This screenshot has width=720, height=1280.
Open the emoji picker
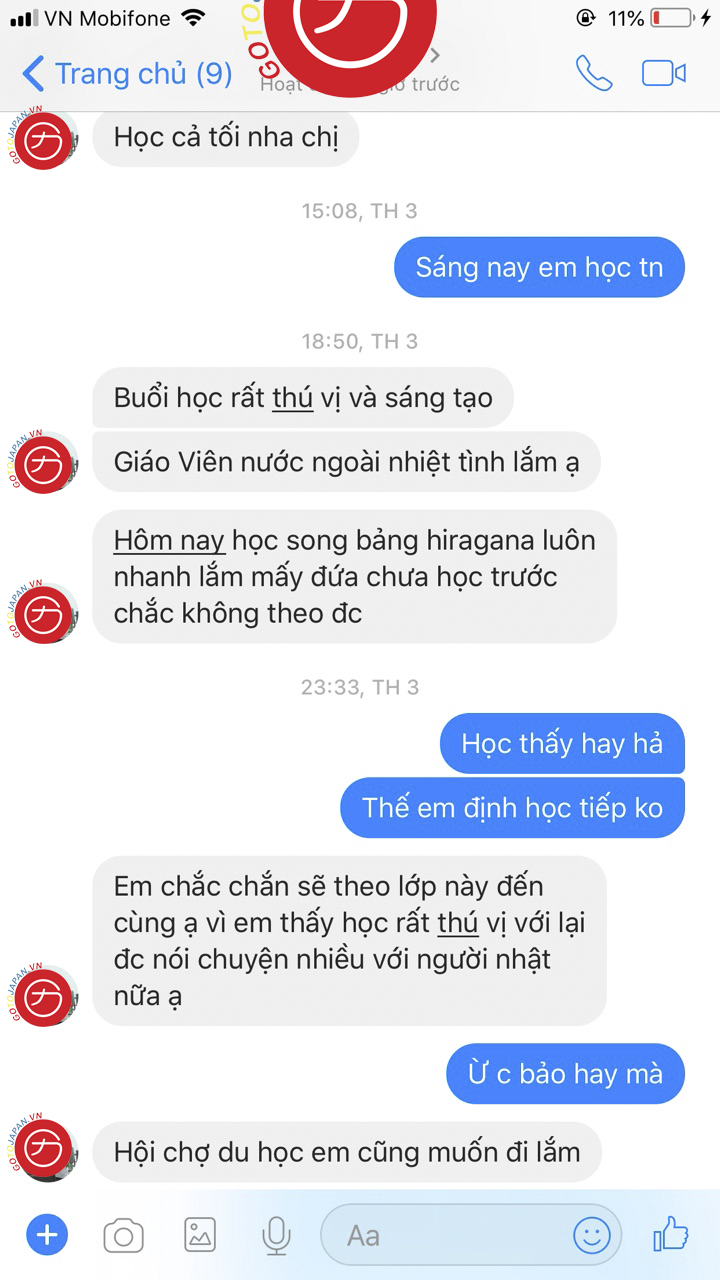pyautogui.click(x=592, y=1236)
